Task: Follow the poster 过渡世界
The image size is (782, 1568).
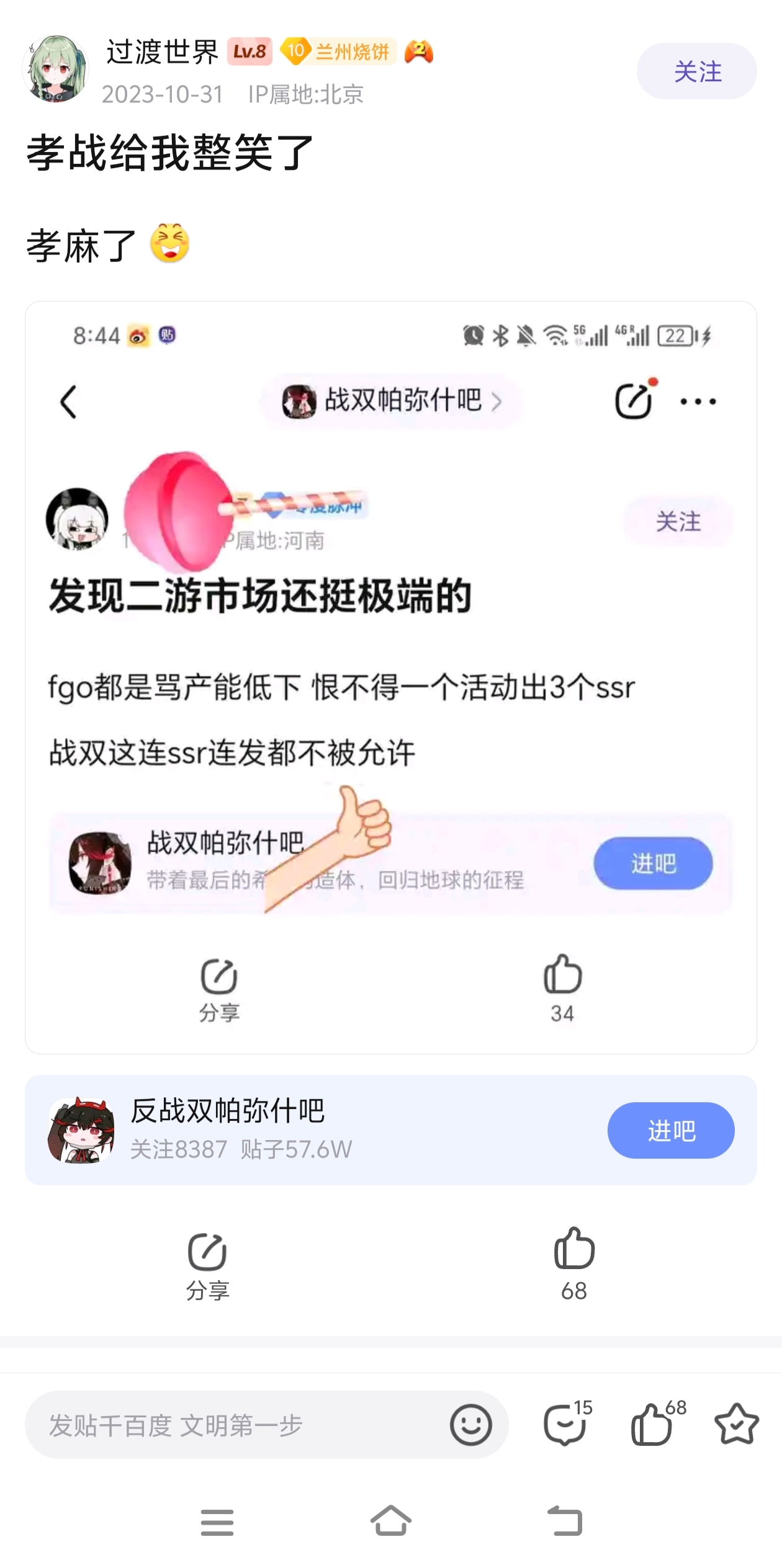Action: [x=696, y=71]
